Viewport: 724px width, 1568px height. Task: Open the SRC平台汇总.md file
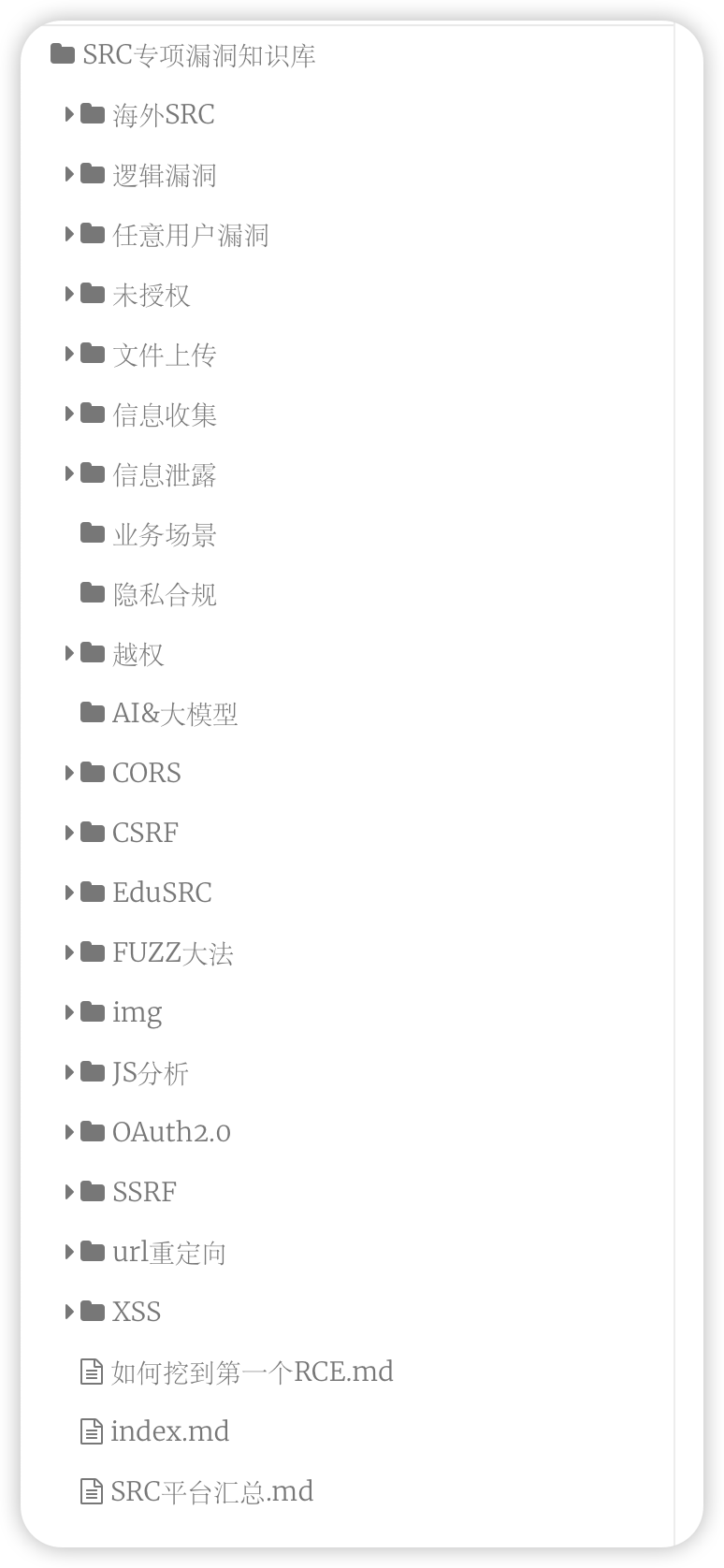point(210,1490)
